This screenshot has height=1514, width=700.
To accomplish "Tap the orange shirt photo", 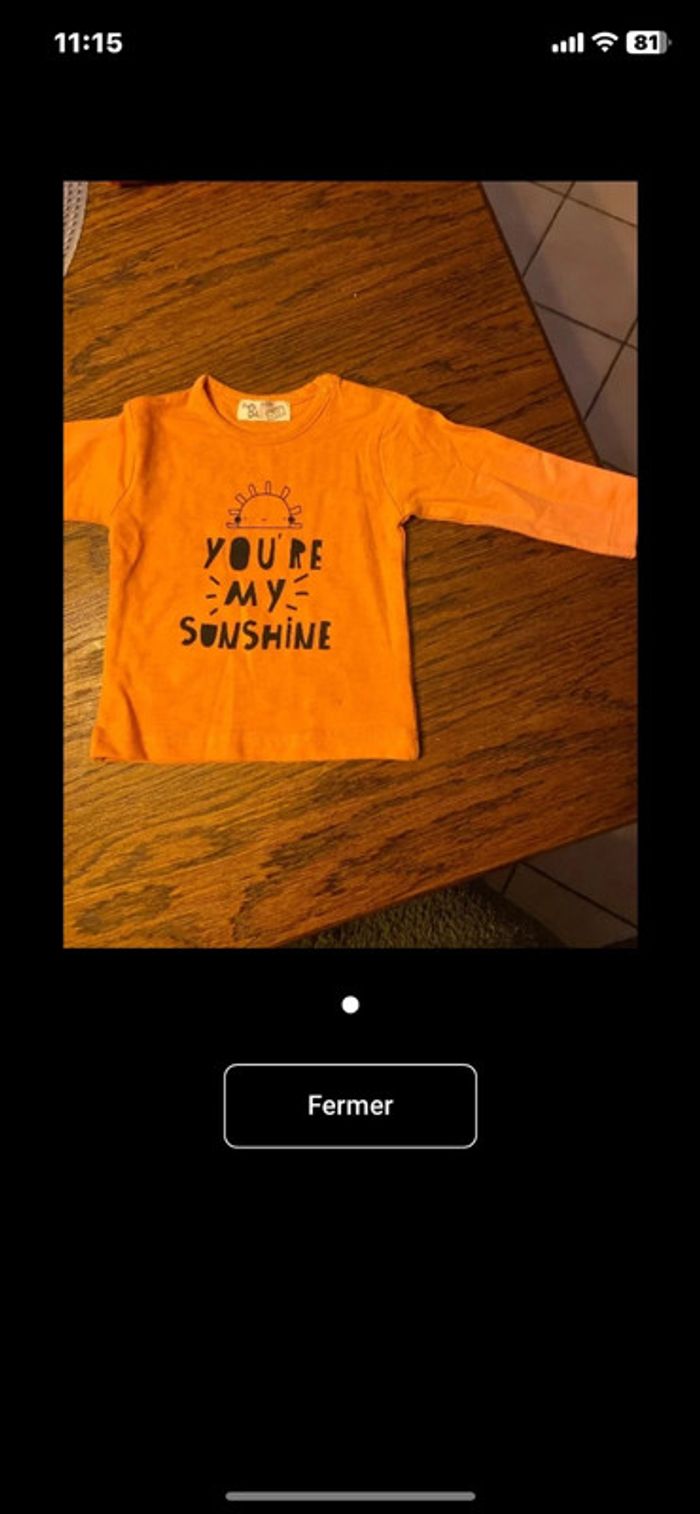I will 350,564.
